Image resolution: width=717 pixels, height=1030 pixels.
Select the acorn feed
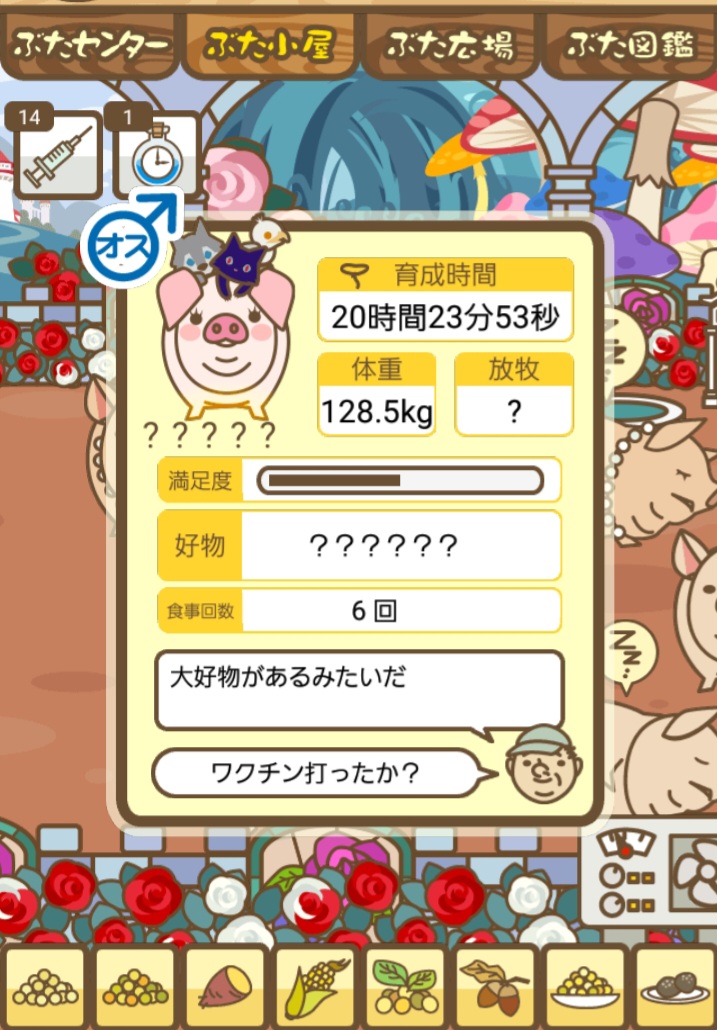(x=495, y=987)
